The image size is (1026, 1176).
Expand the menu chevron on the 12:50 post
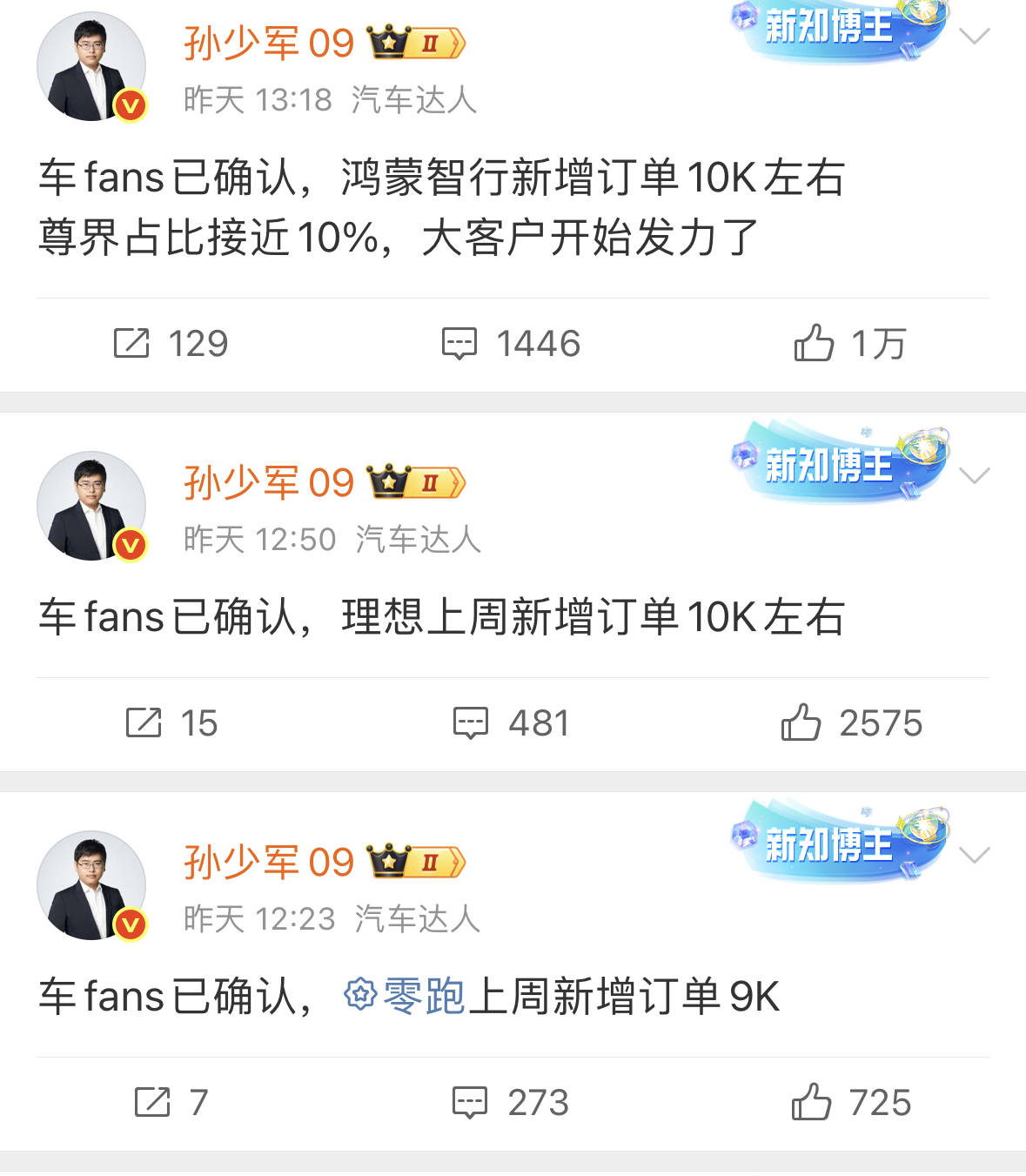(x=974, y=475)
